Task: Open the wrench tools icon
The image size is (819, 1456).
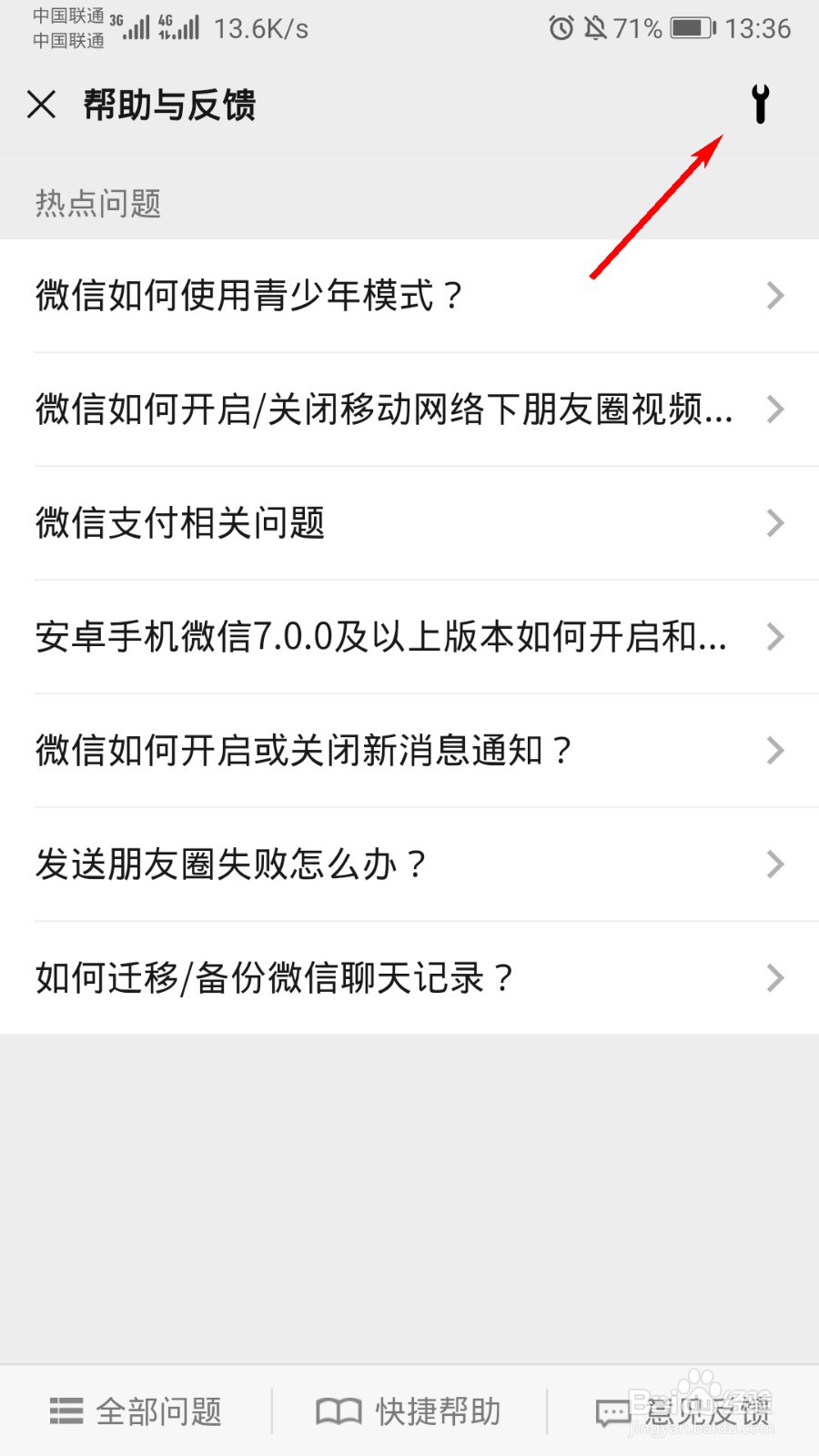Action: point(760,104)
